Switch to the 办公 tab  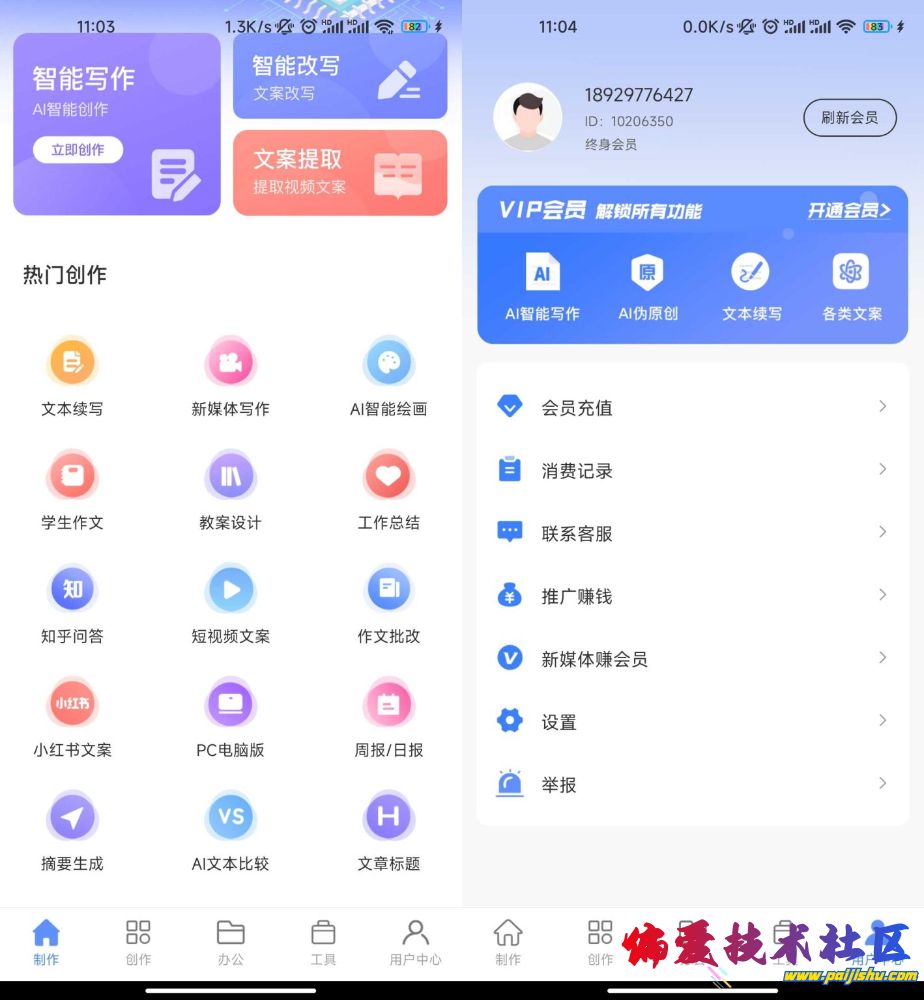(x=230, y=943)
